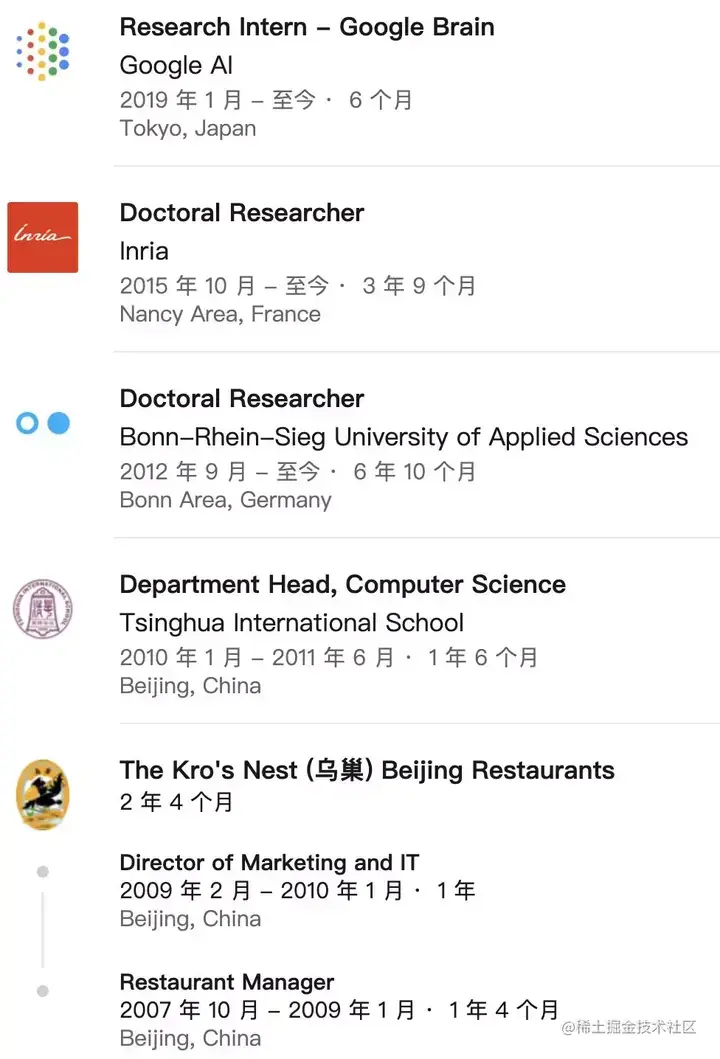Open the Research Intern – Google Brain entry
720x1059 pixels.
pos(306,27)
